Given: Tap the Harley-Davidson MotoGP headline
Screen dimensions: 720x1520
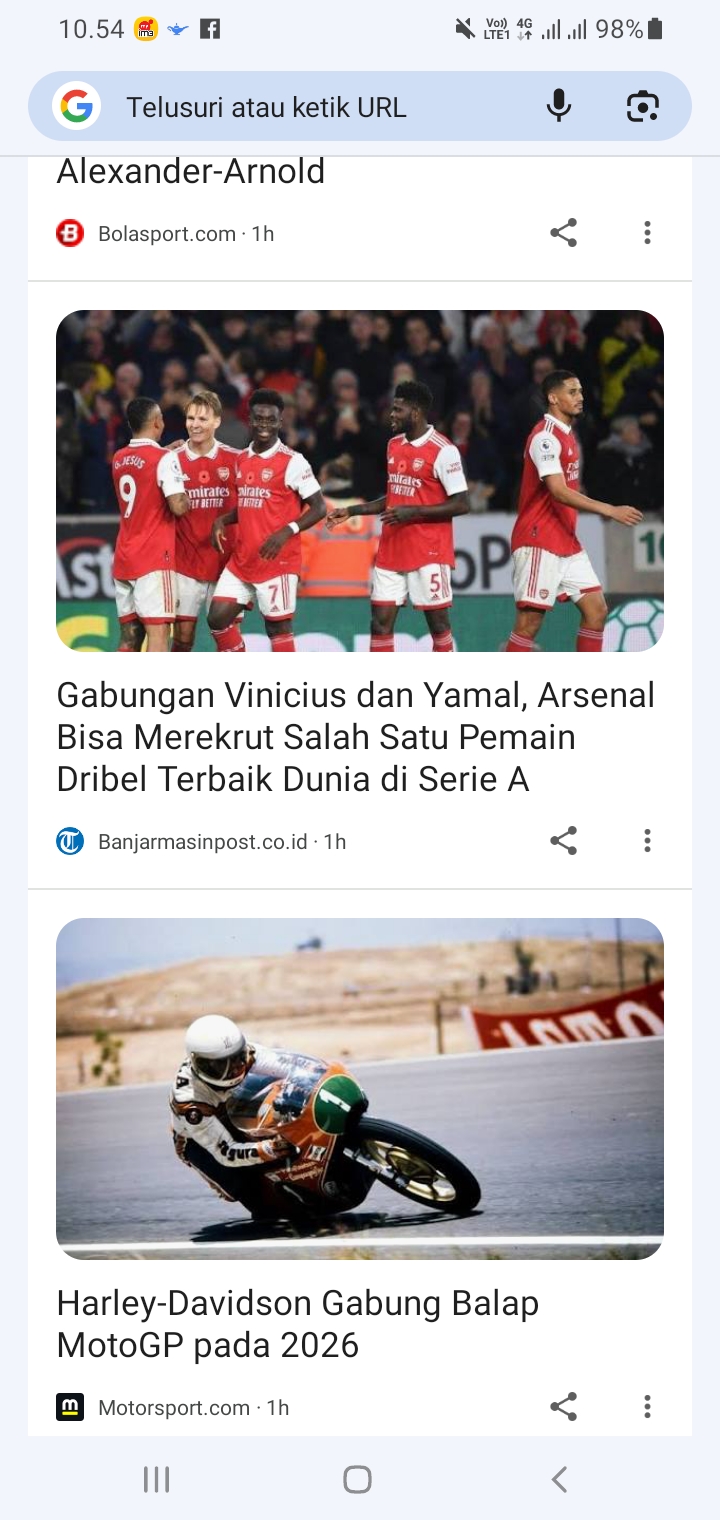Looking at the screenshot, I should coord(297,1323).
